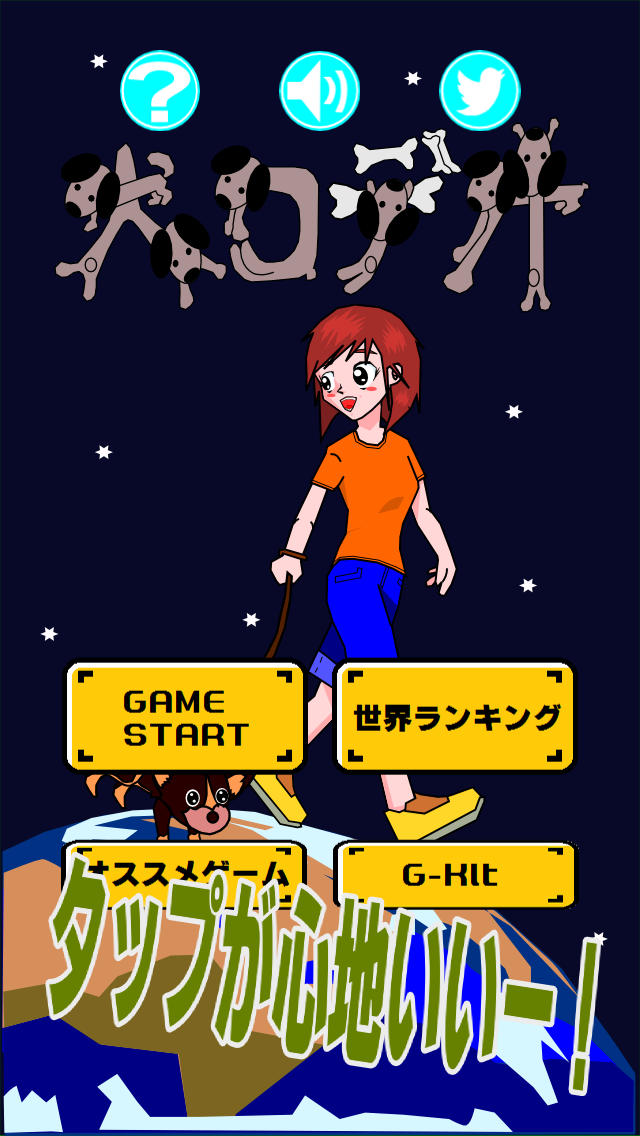This screenshot has width=640, height=1136.
Task: Select the G-Kit button
Action: click(x=456, y=873)
